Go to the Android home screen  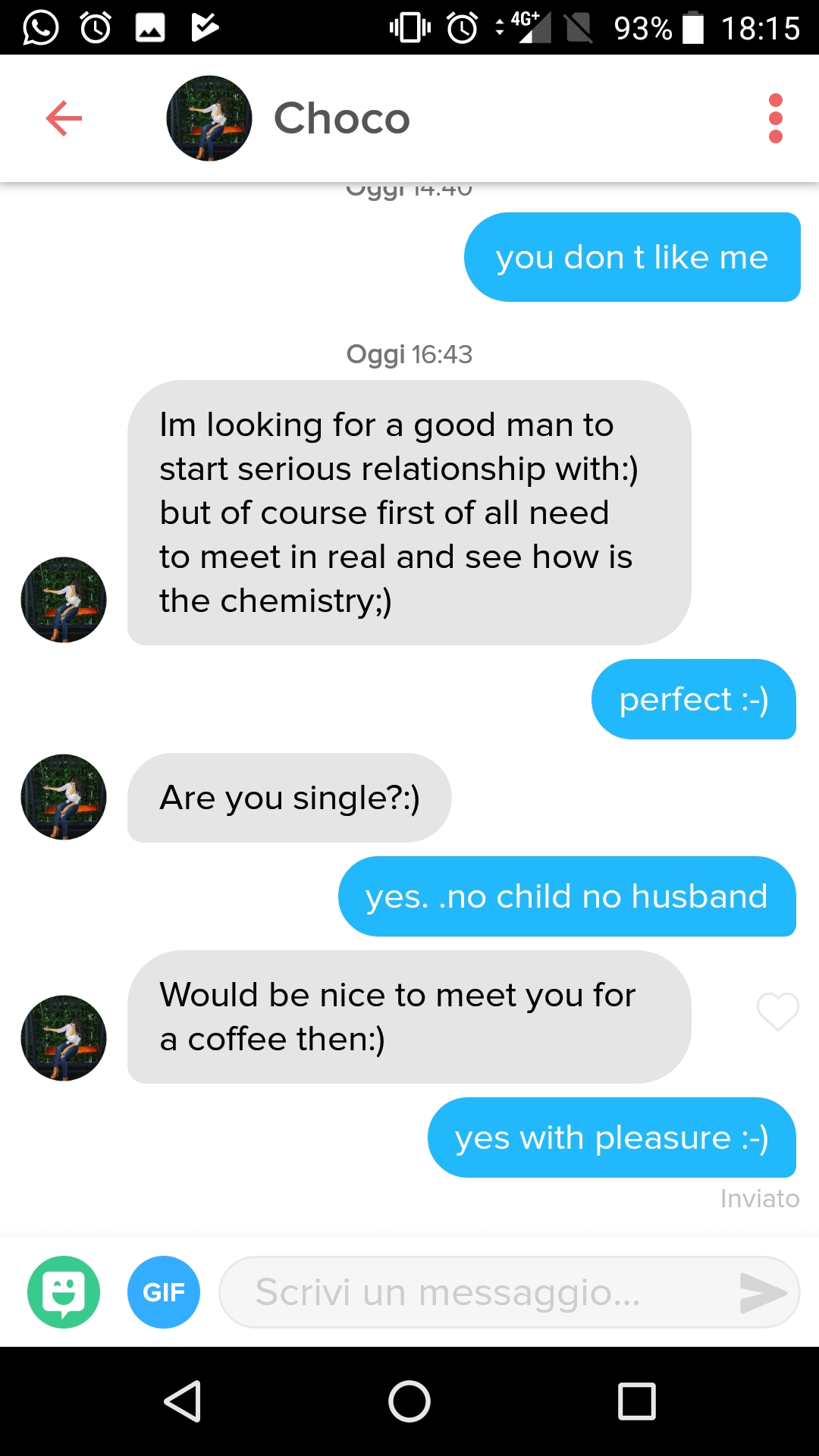click(409, 1401)
